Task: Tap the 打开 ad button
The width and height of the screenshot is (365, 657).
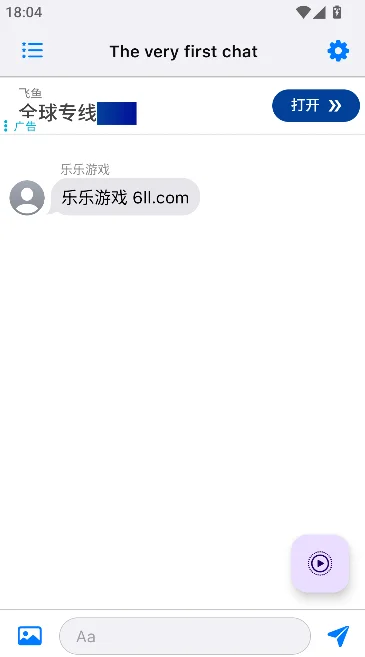Action: point(316,106)
